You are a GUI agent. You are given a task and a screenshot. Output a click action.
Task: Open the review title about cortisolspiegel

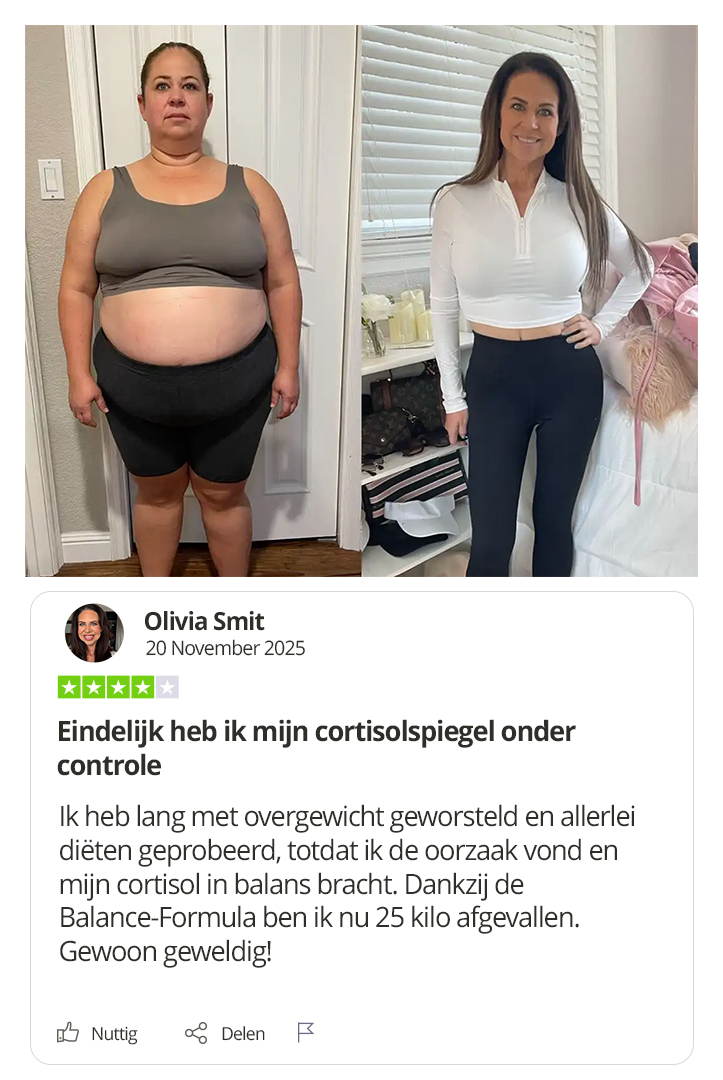tap(316, 746)
